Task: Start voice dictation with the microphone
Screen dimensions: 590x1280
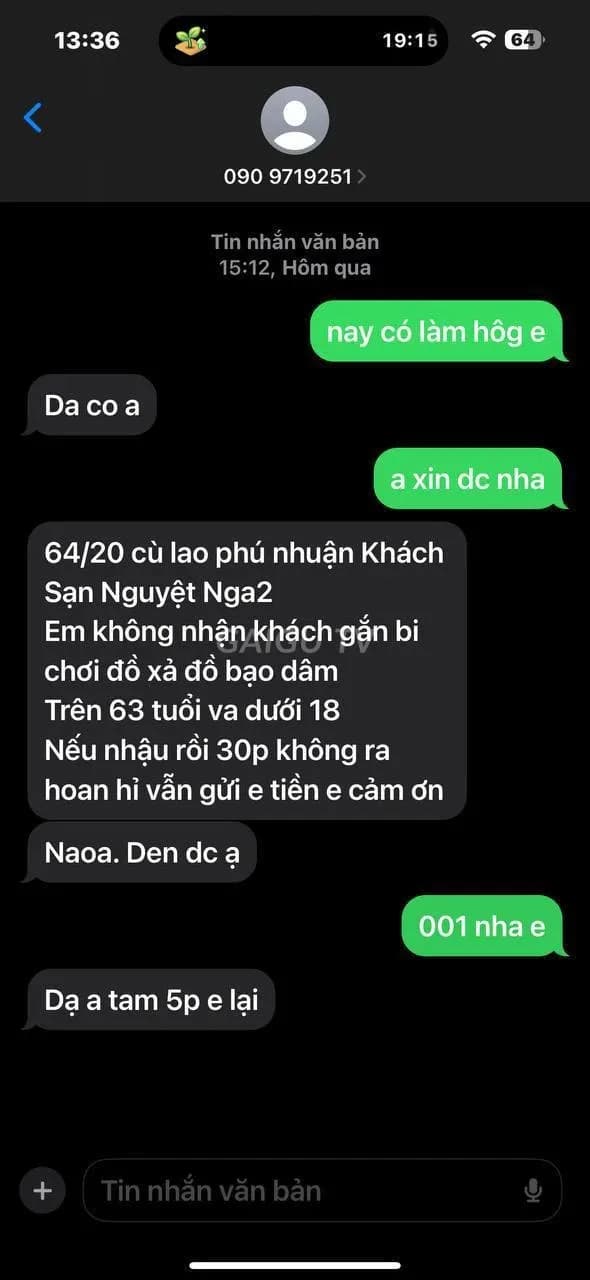Action: pyautogui.click(x=533, y=1190)
